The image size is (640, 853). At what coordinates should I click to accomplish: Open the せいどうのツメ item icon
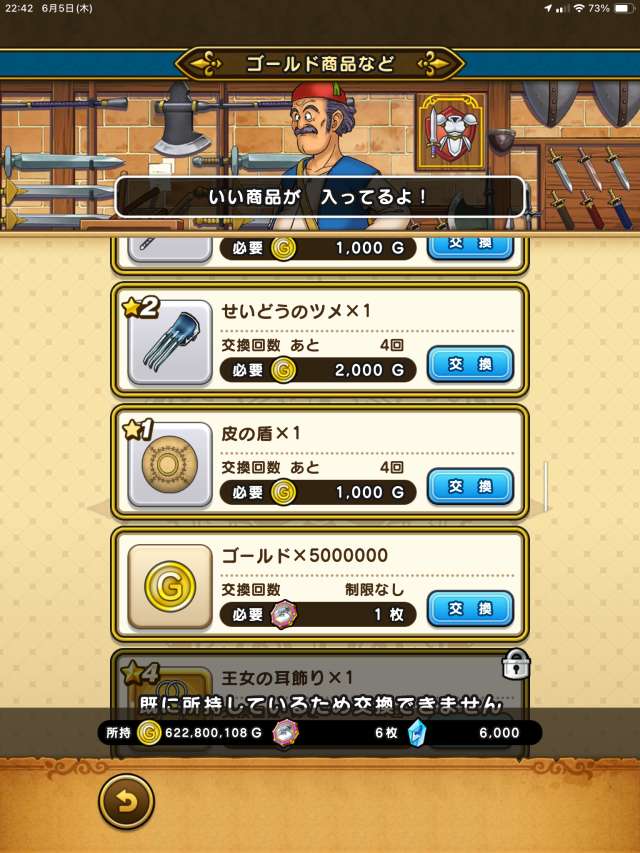[x=170, y=342]
